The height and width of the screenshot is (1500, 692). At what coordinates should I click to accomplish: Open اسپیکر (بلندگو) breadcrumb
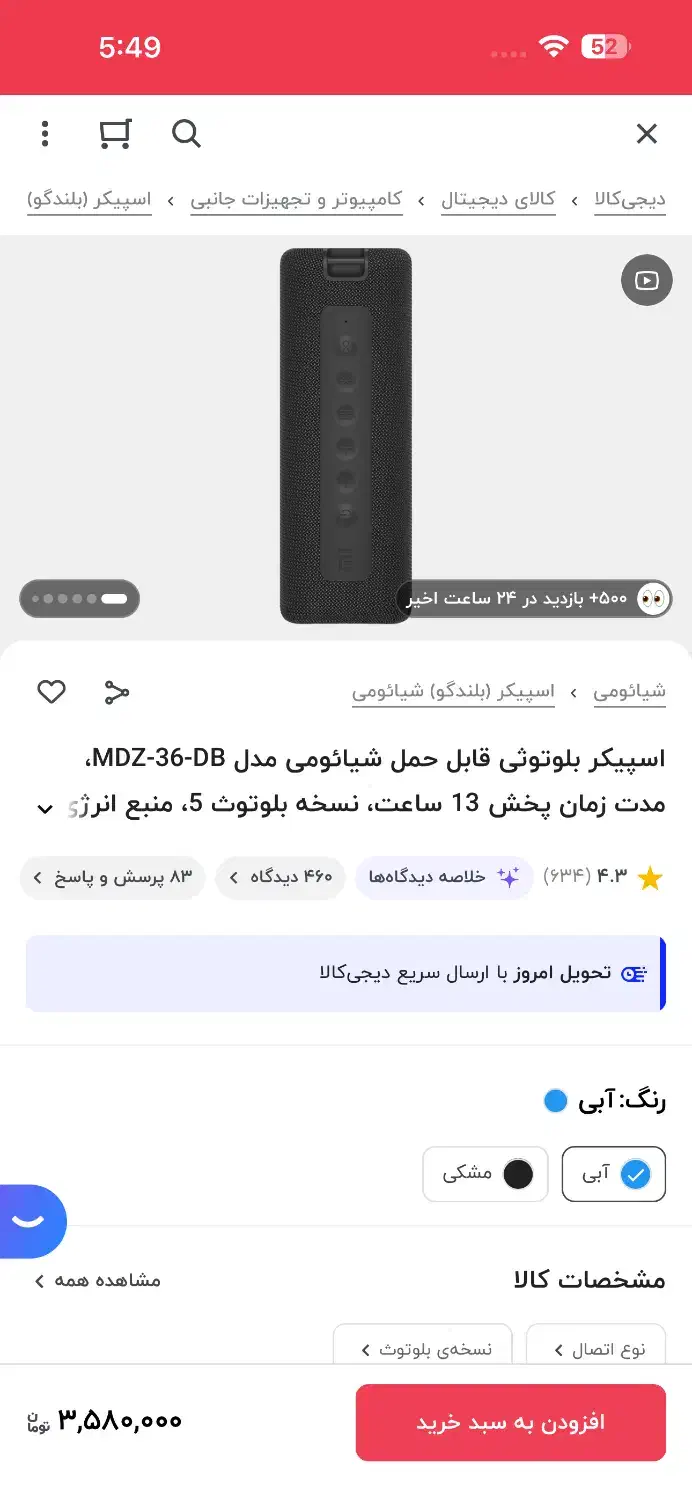89,200
